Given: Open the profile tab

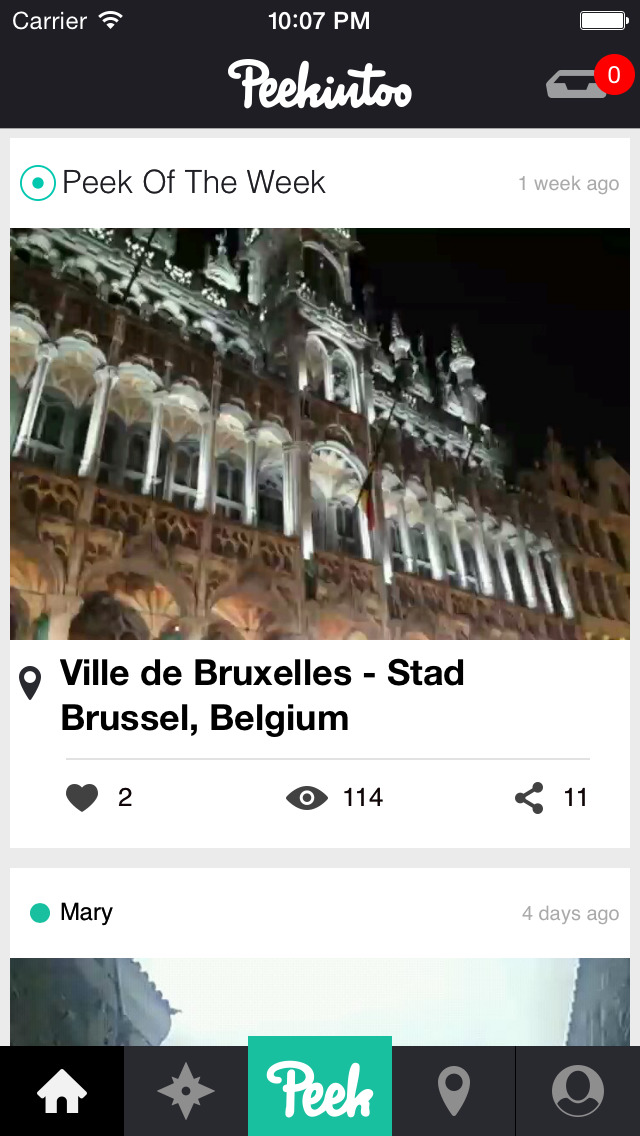Looking at the screenshot, I should (578, 1091).
